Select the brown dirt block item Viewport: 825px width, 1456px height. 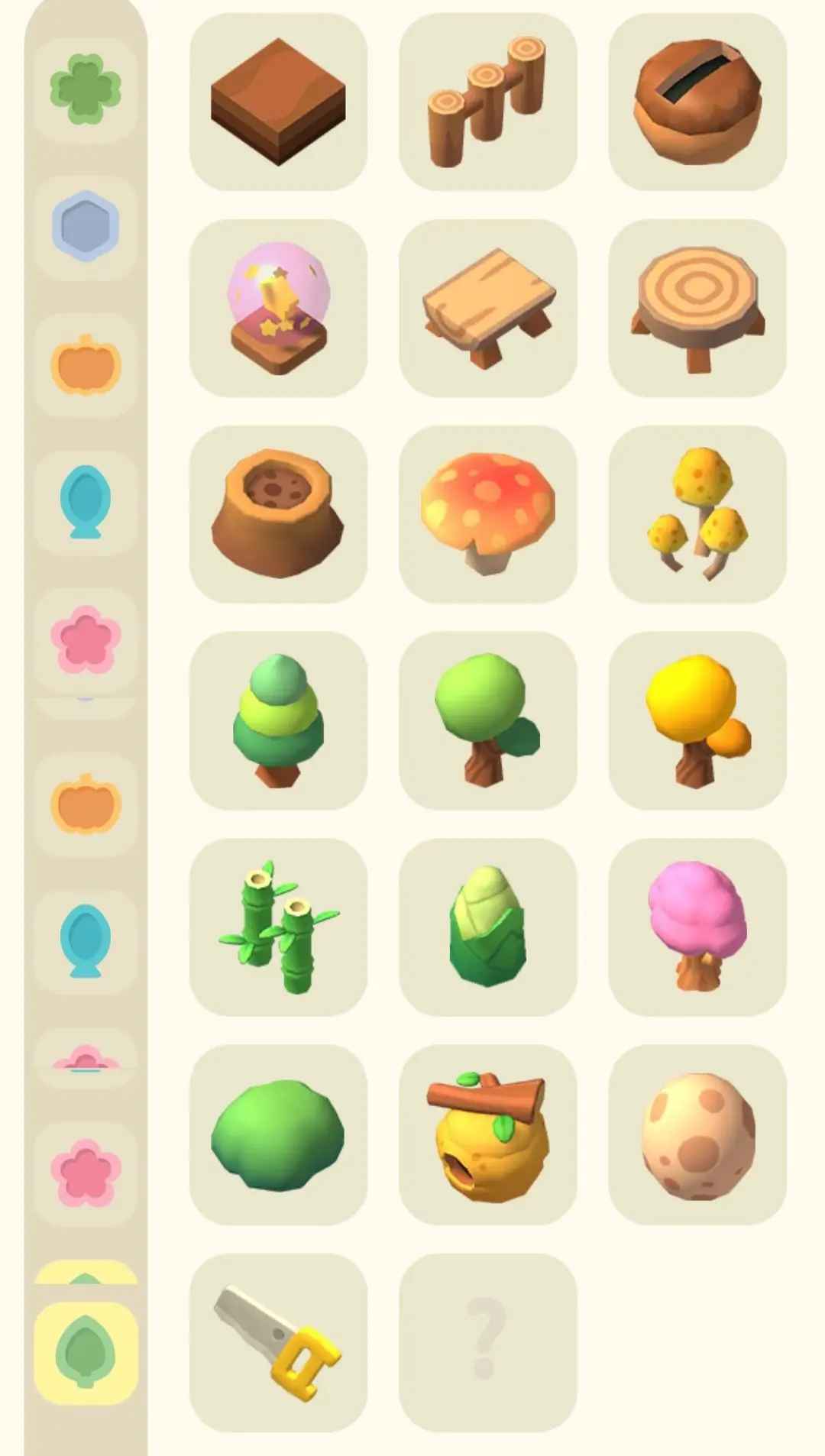278,102
